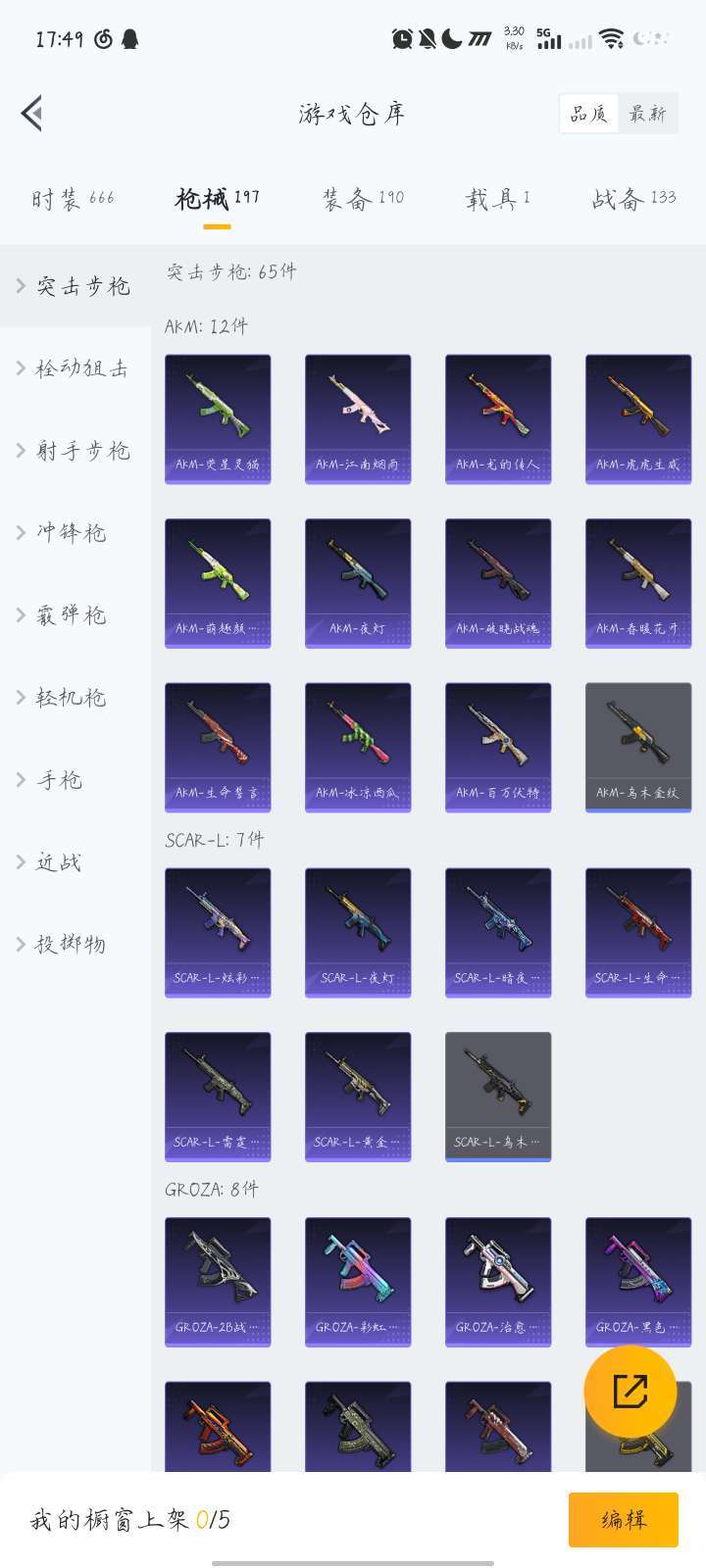Switch to the 载具 tab
The height and width of the screenshot is (1568, 706).
[497, 199]
